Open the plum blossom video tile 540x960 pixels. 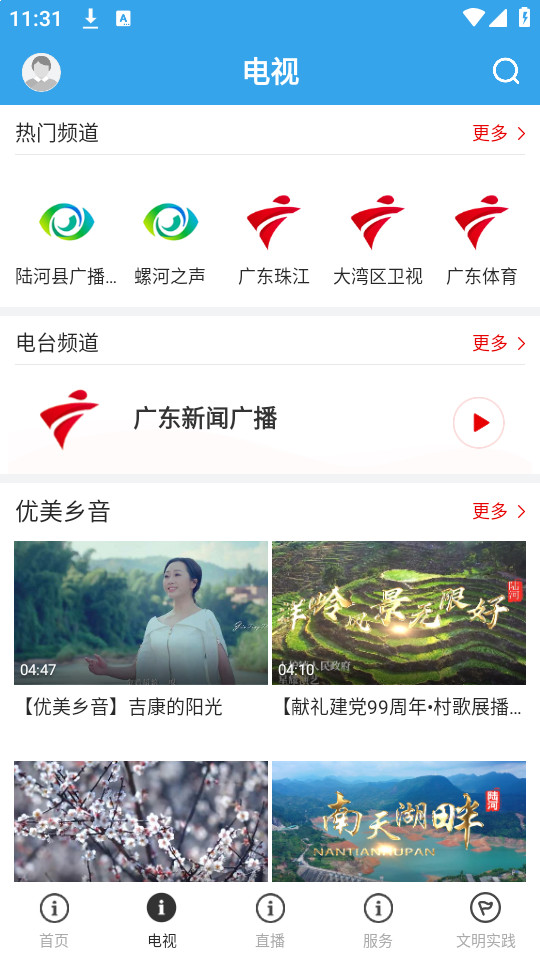(141, 821)
